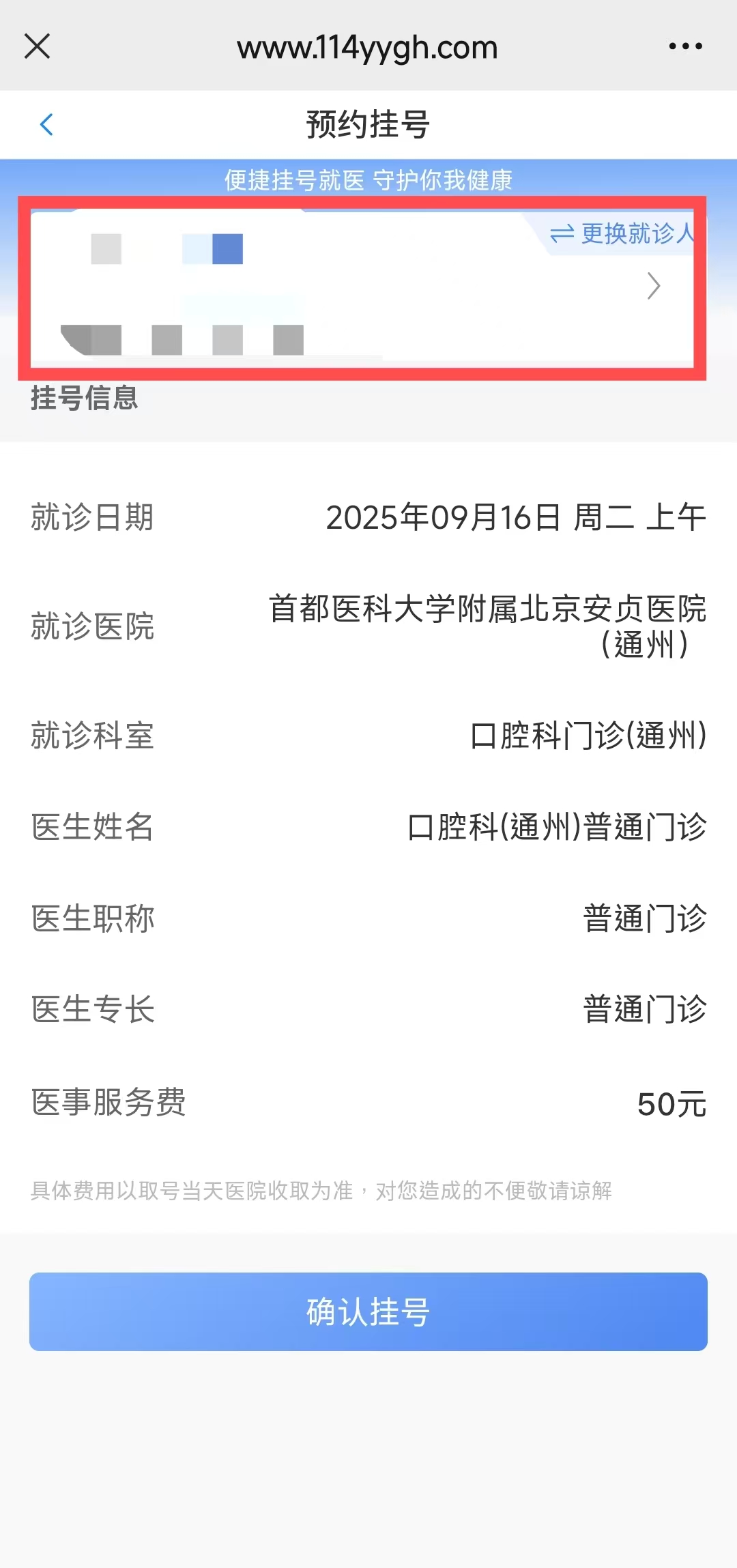Open the three-dot more options menu

click(x=686, y=46)
